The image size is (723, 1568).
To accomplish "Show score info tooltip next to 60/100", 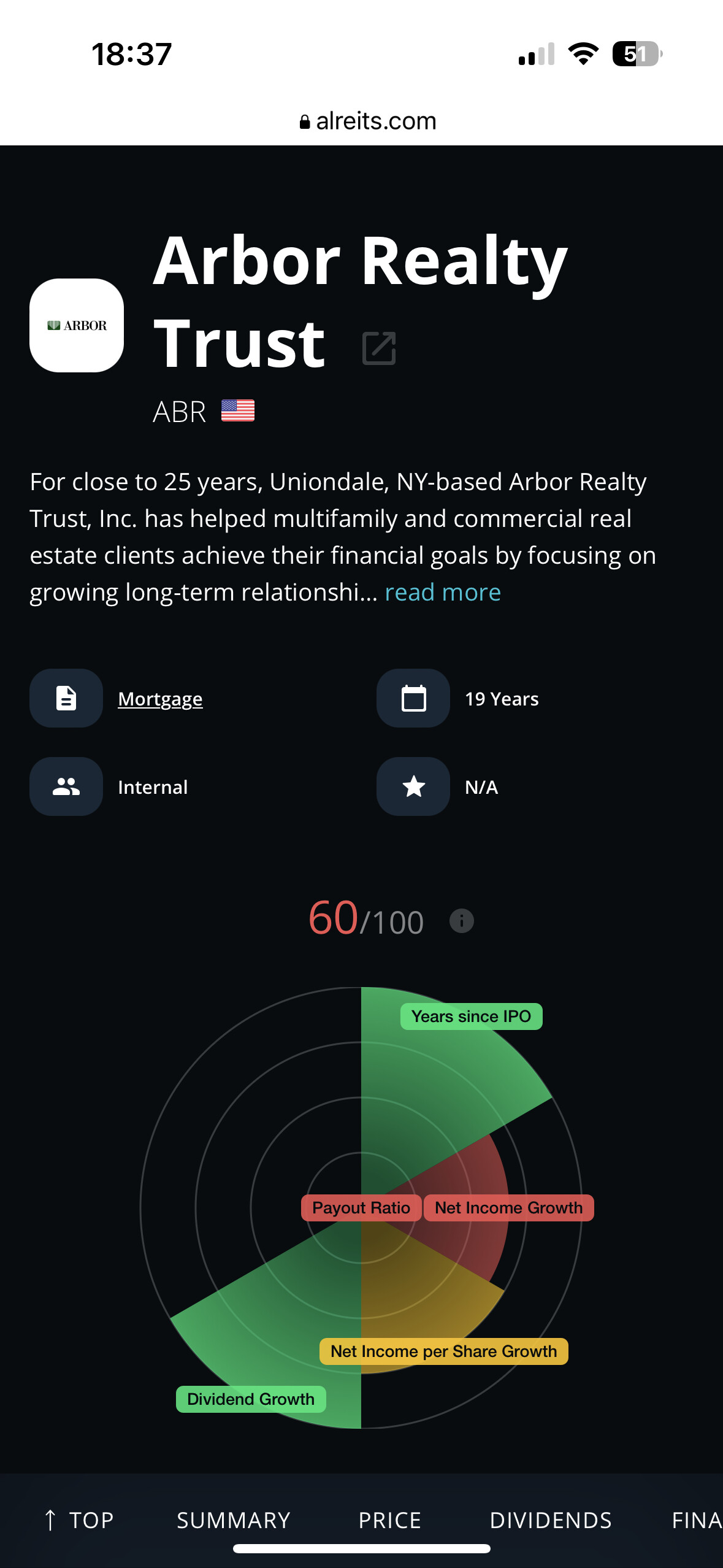I will click(462, 920).
